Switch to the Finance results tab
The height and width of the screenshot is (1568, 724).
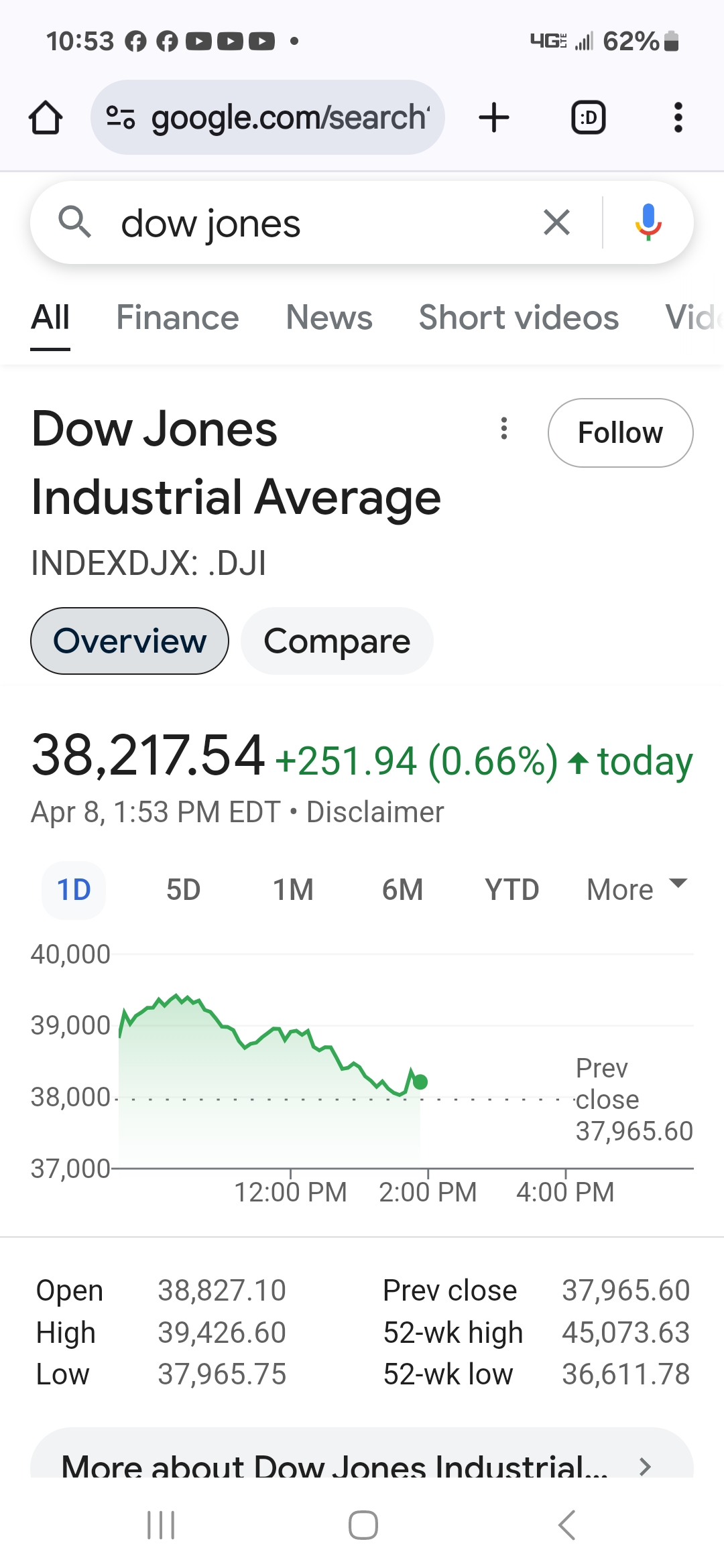point(178,318)
